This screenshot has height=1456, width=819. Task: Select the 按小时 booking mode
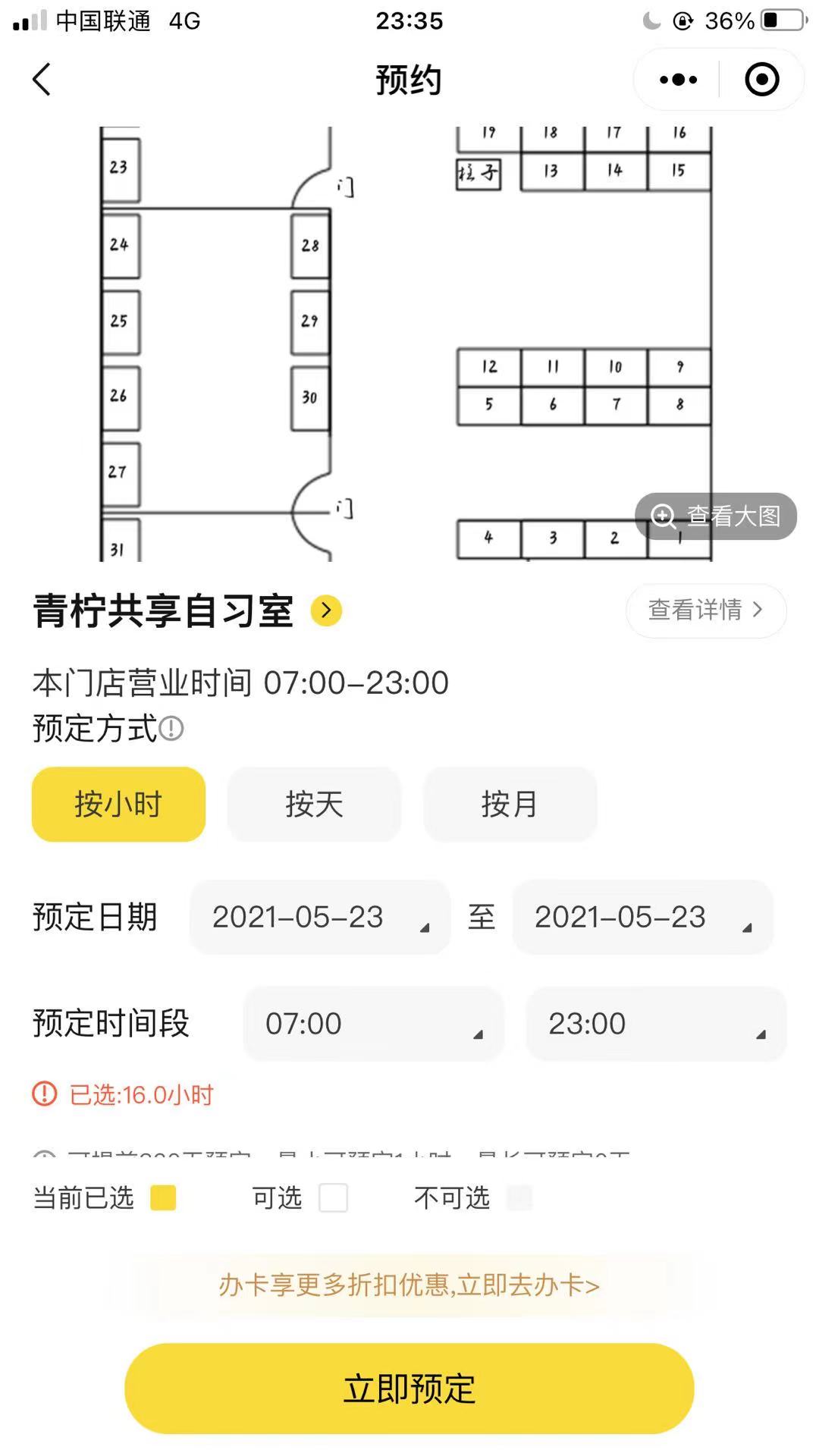pos(118,804)
